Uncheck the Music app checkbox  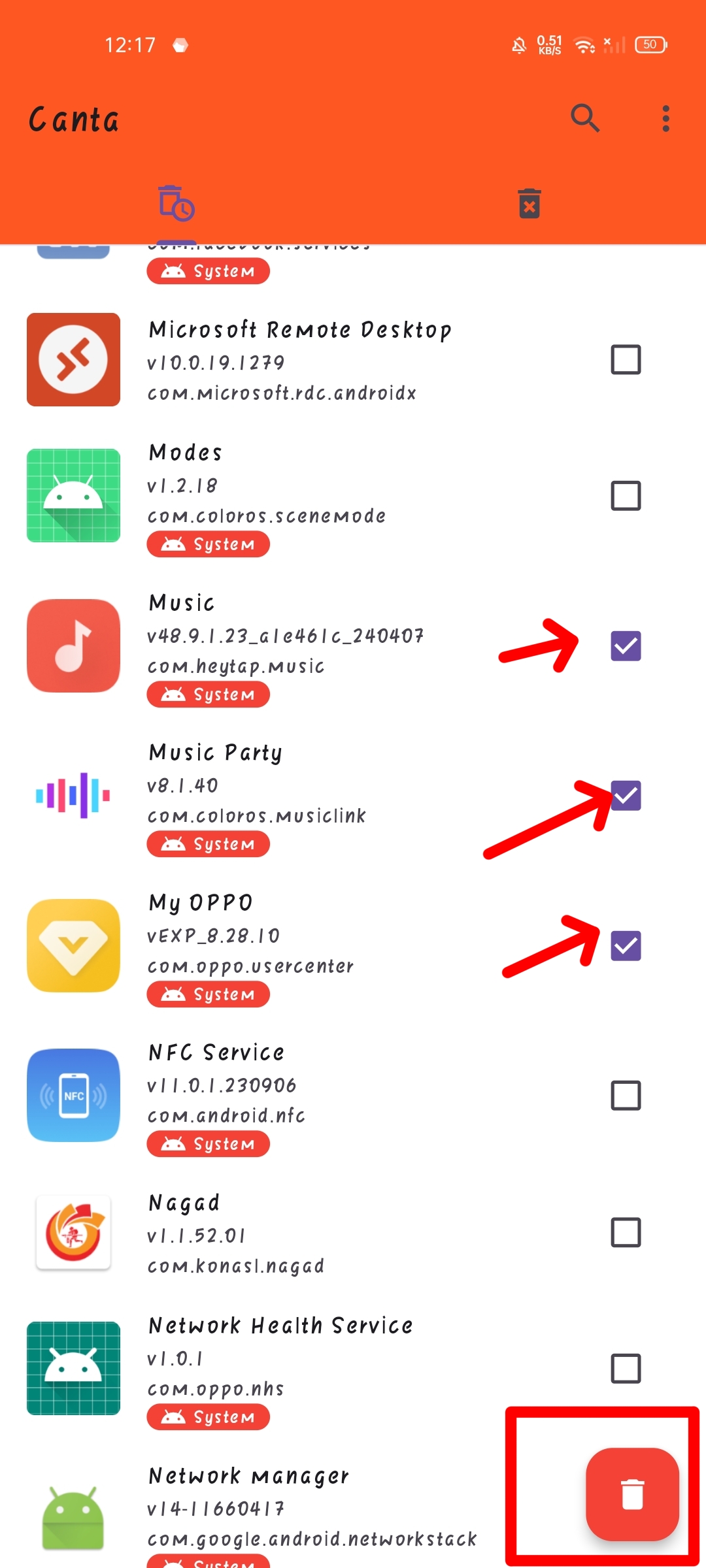click(x=626, y=646)
